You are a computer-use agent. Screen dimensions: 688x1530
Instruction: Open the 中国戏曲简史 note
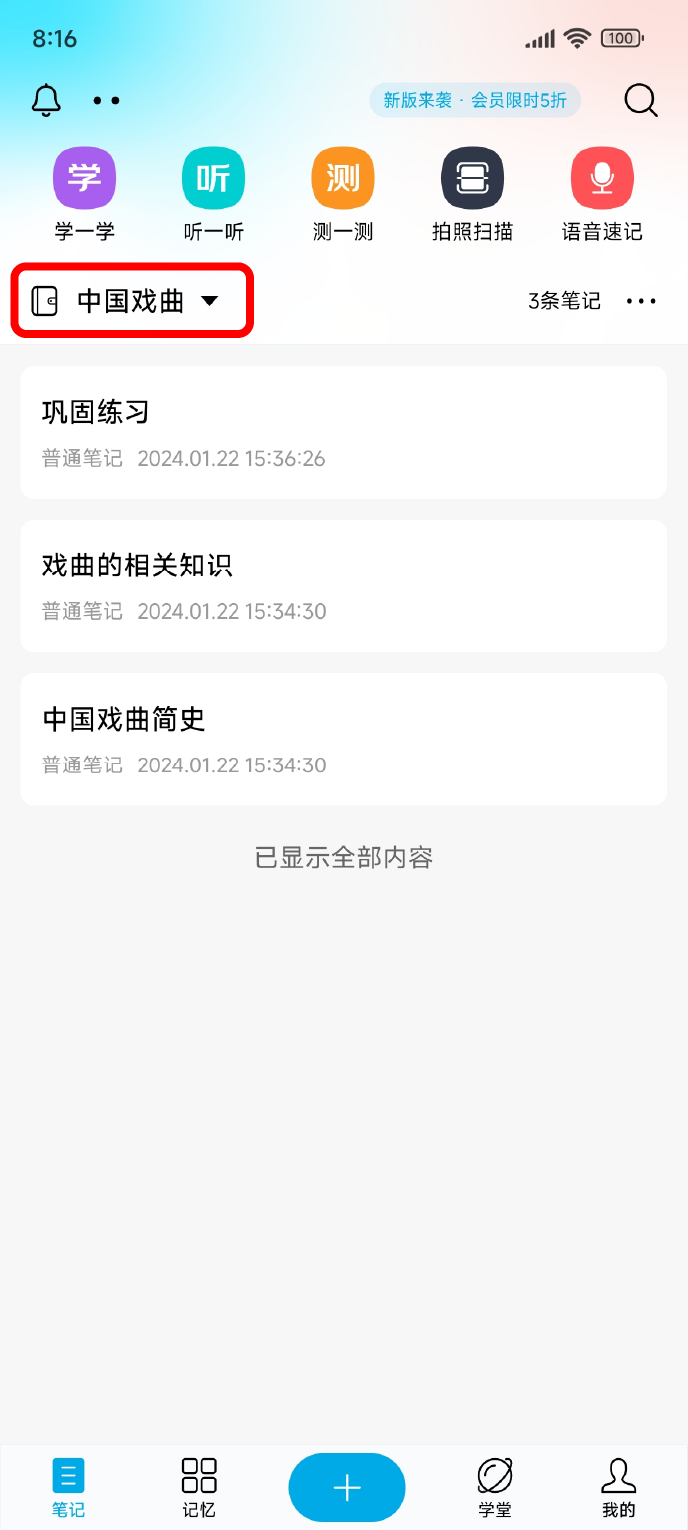(344, 739)
